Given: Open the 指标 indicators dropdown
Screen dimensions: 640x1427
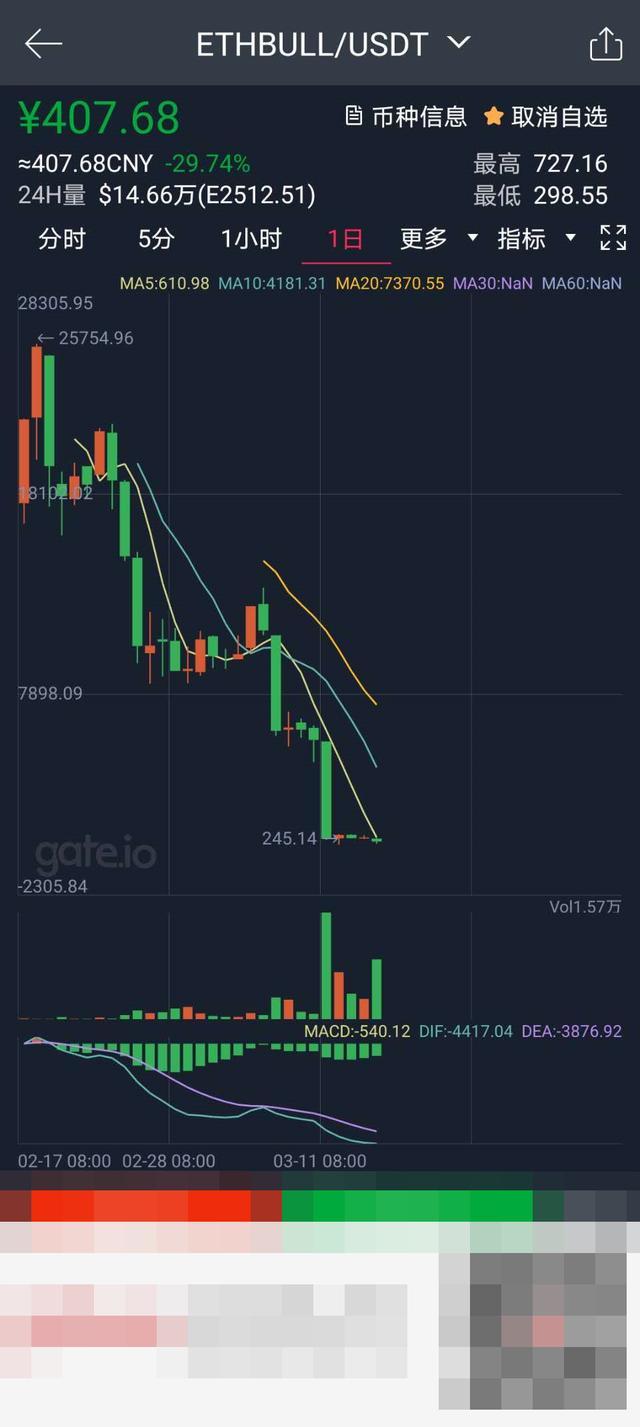Looking at the screenshot, I should click(537, 239).
